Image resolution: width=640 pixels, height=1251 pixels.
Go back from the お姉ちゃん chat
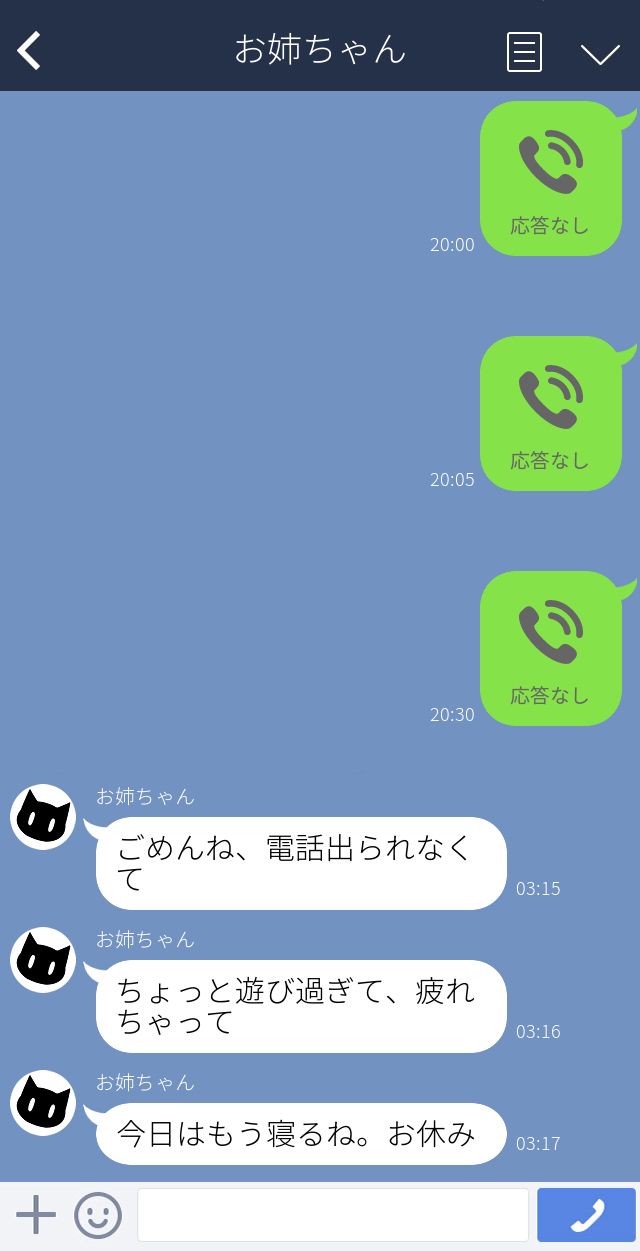(x=30, y=50)
